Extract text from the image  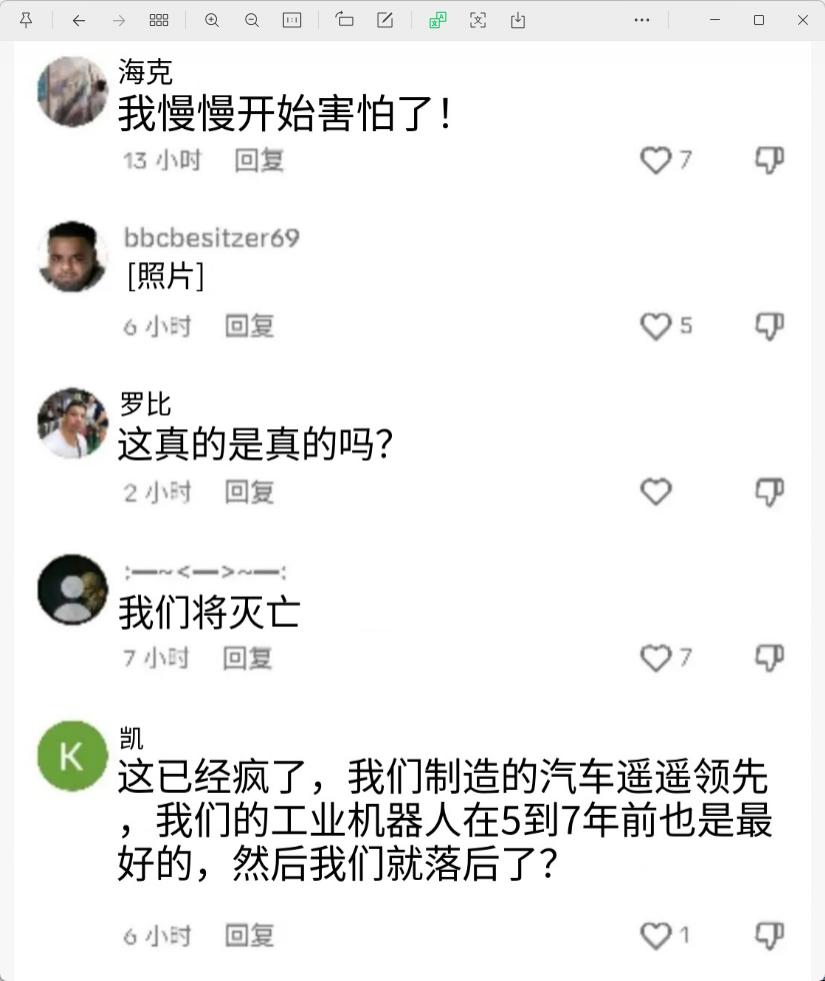point(478,20)
